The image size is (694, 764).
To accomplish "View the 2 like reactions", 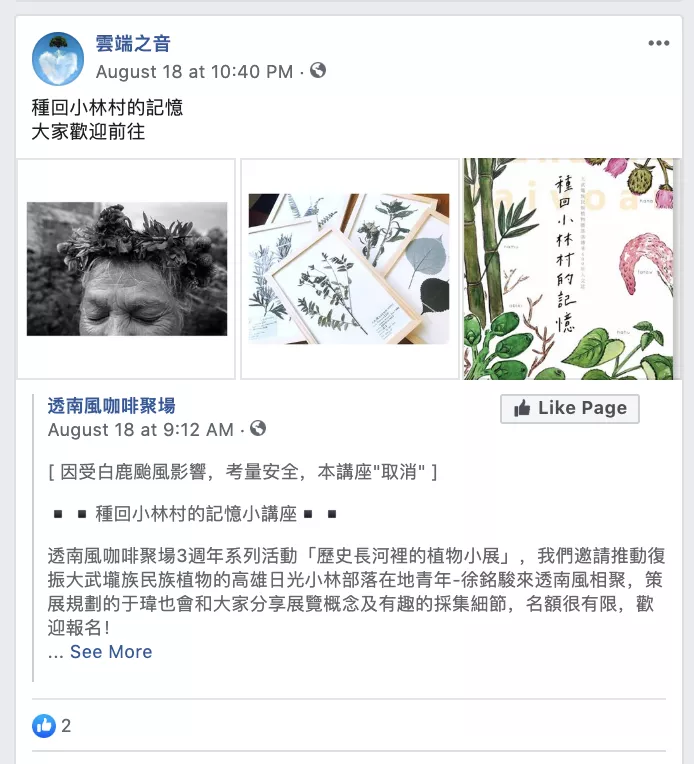I will click(x=53, y=726).
